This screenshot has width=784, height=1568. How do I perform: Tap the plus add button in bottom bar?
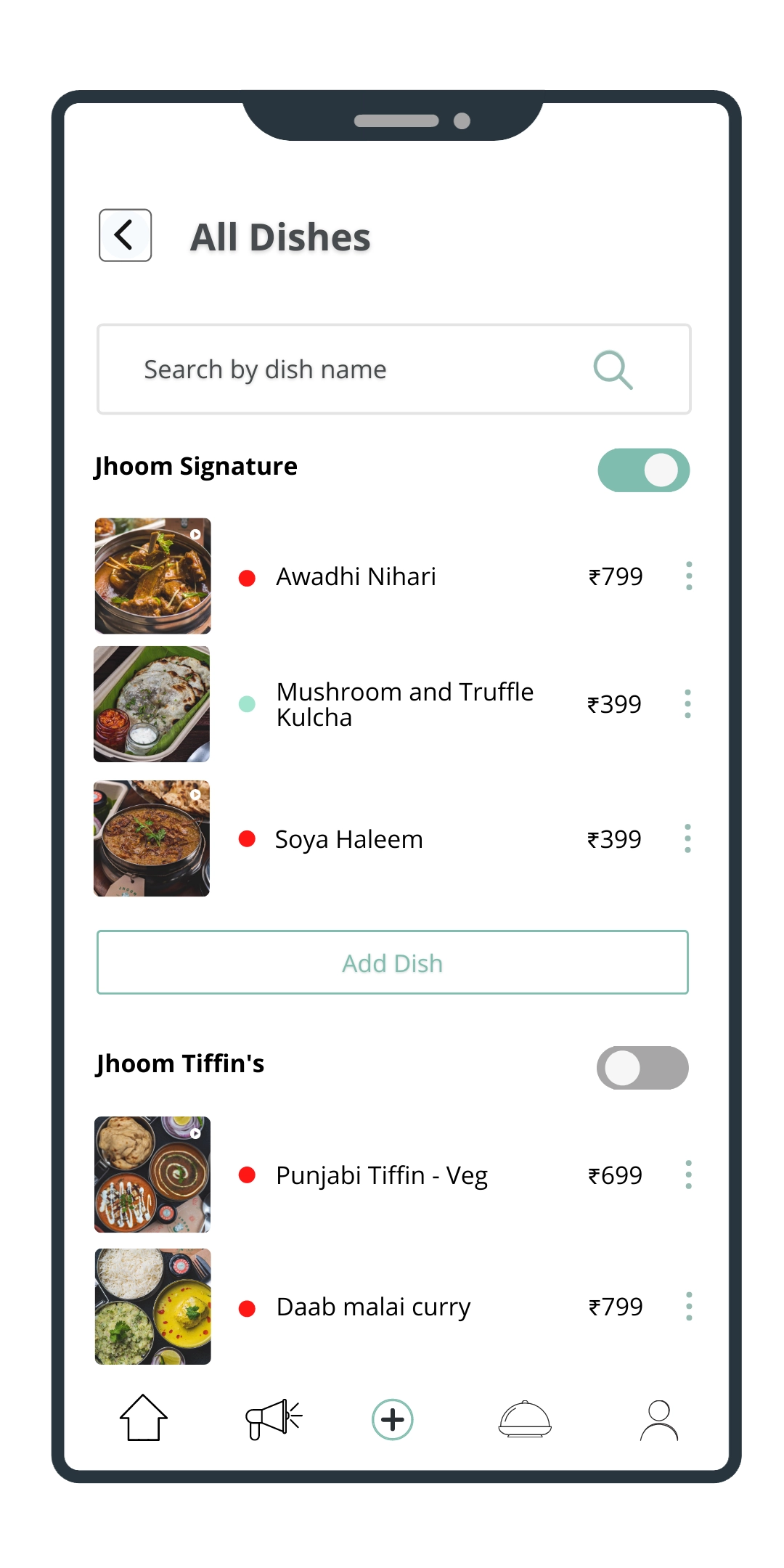(393, 1419)
